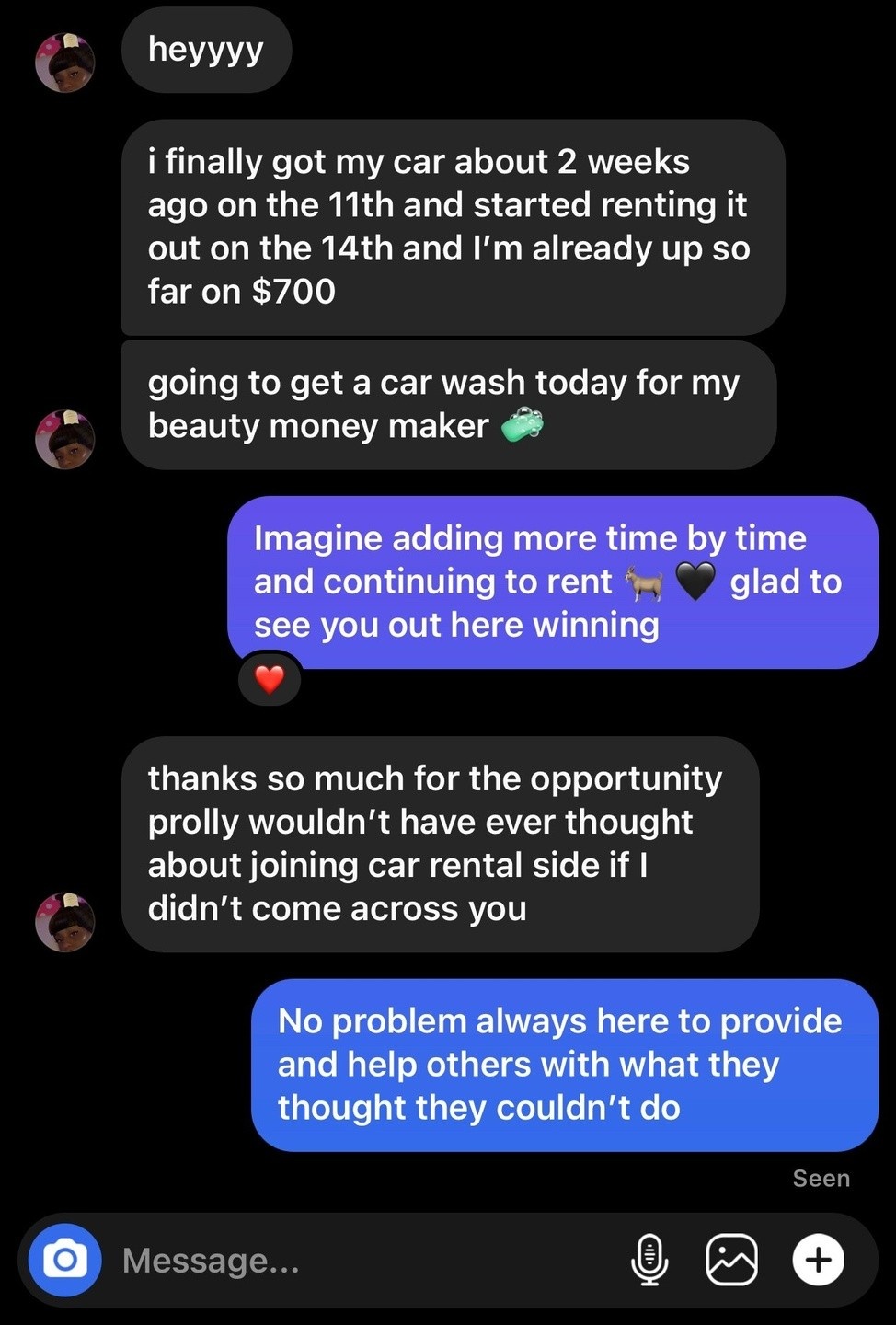Open the camera from the message bar
This screenshot has height=1325, width=896.
[x=64, y=1259]
